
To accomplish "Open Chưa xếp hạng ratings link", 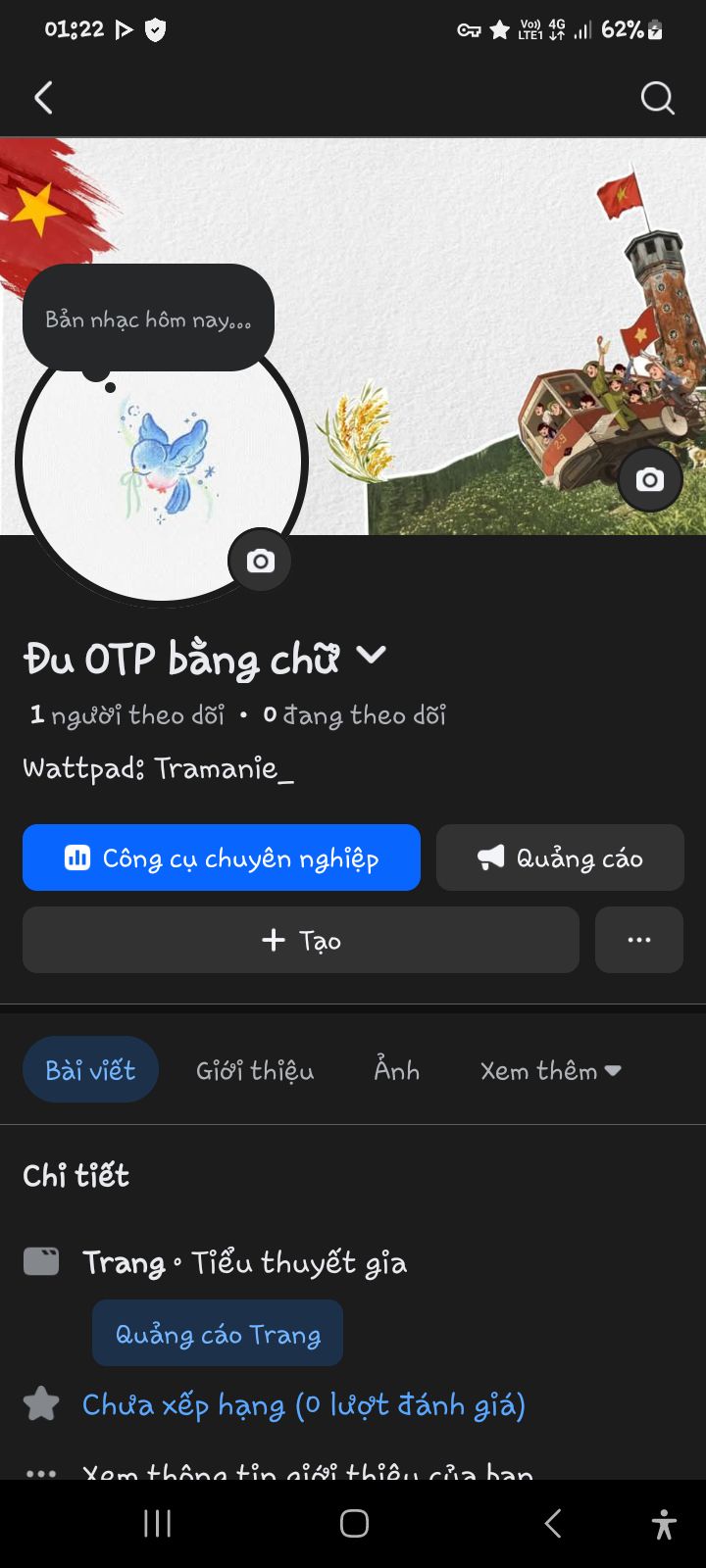I will click(304, 1405).
